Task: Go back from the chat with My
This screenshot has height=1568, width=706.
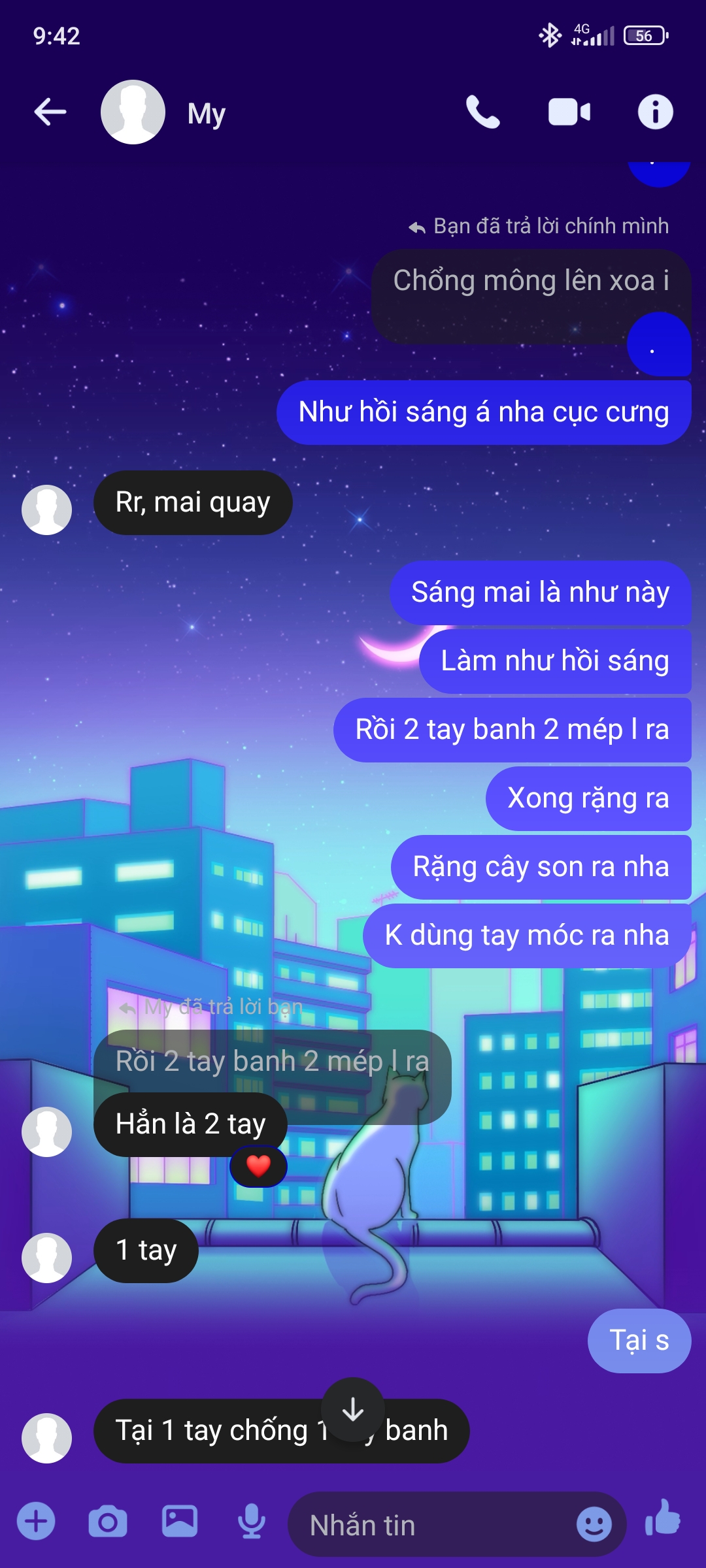Action: 50,112
